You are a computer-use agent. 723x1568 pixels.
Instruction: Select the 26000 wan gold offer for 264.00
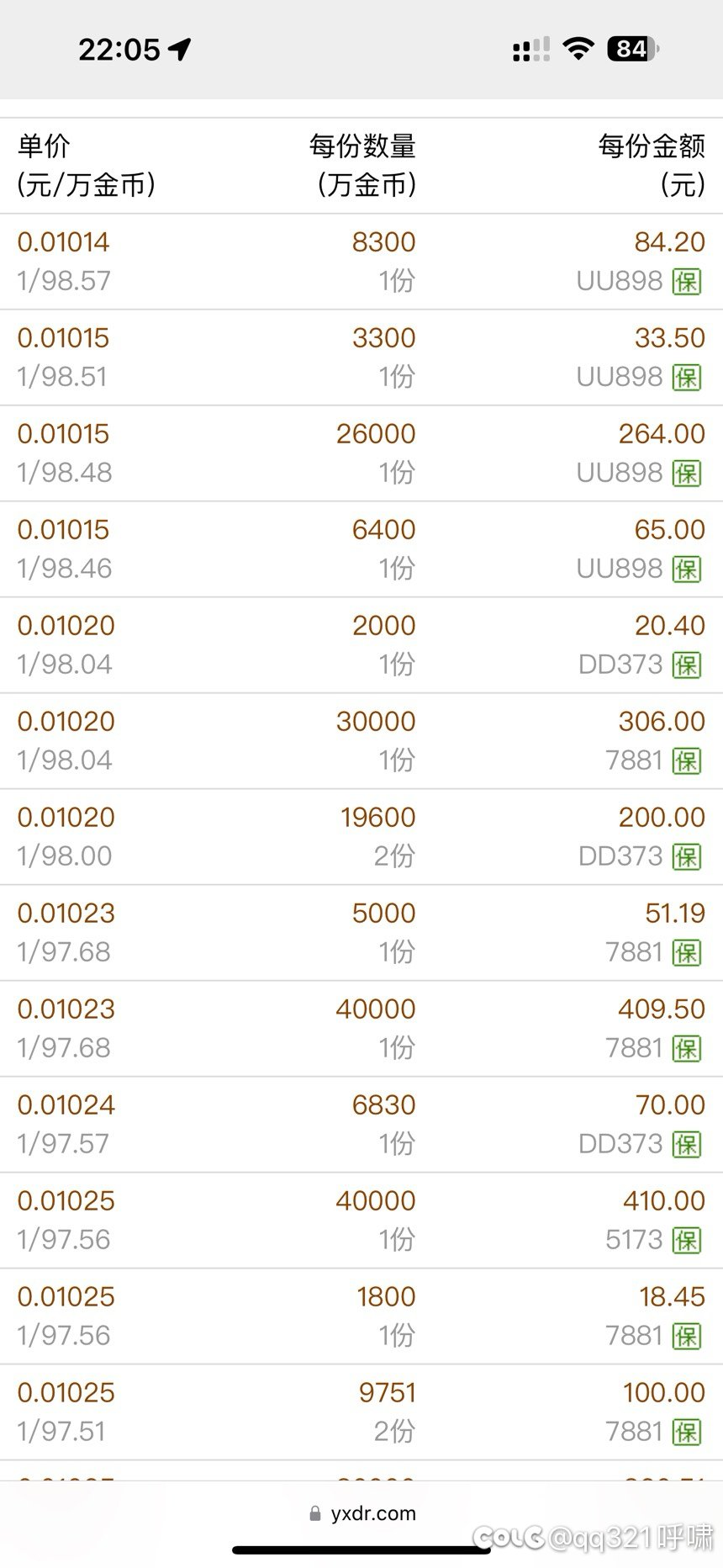tap(361, 453)
